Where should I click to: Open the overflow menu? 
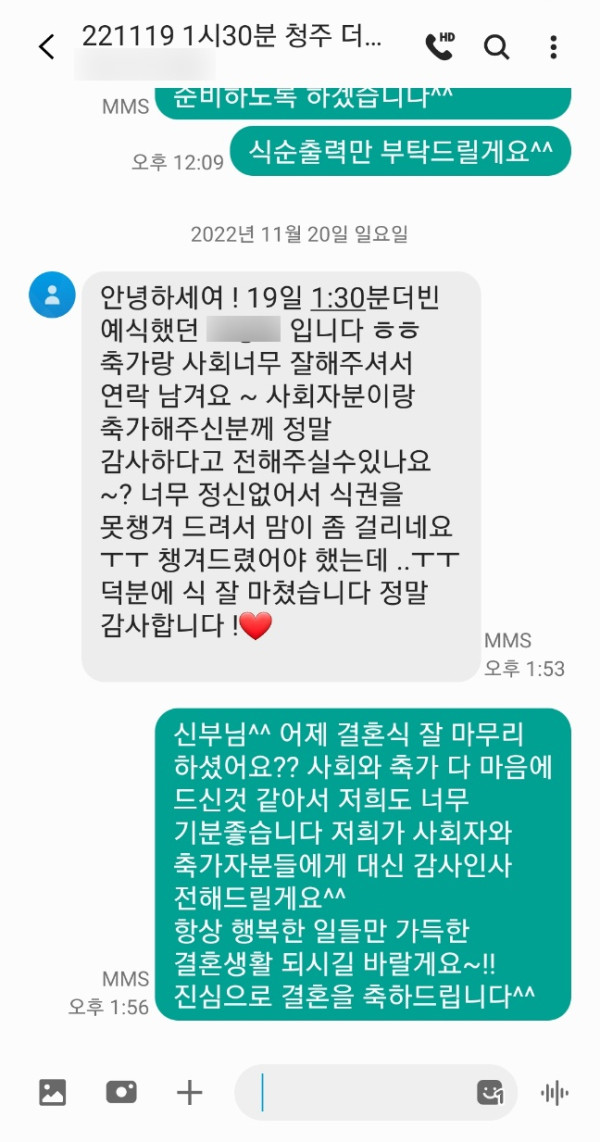[x=554, y=47]
